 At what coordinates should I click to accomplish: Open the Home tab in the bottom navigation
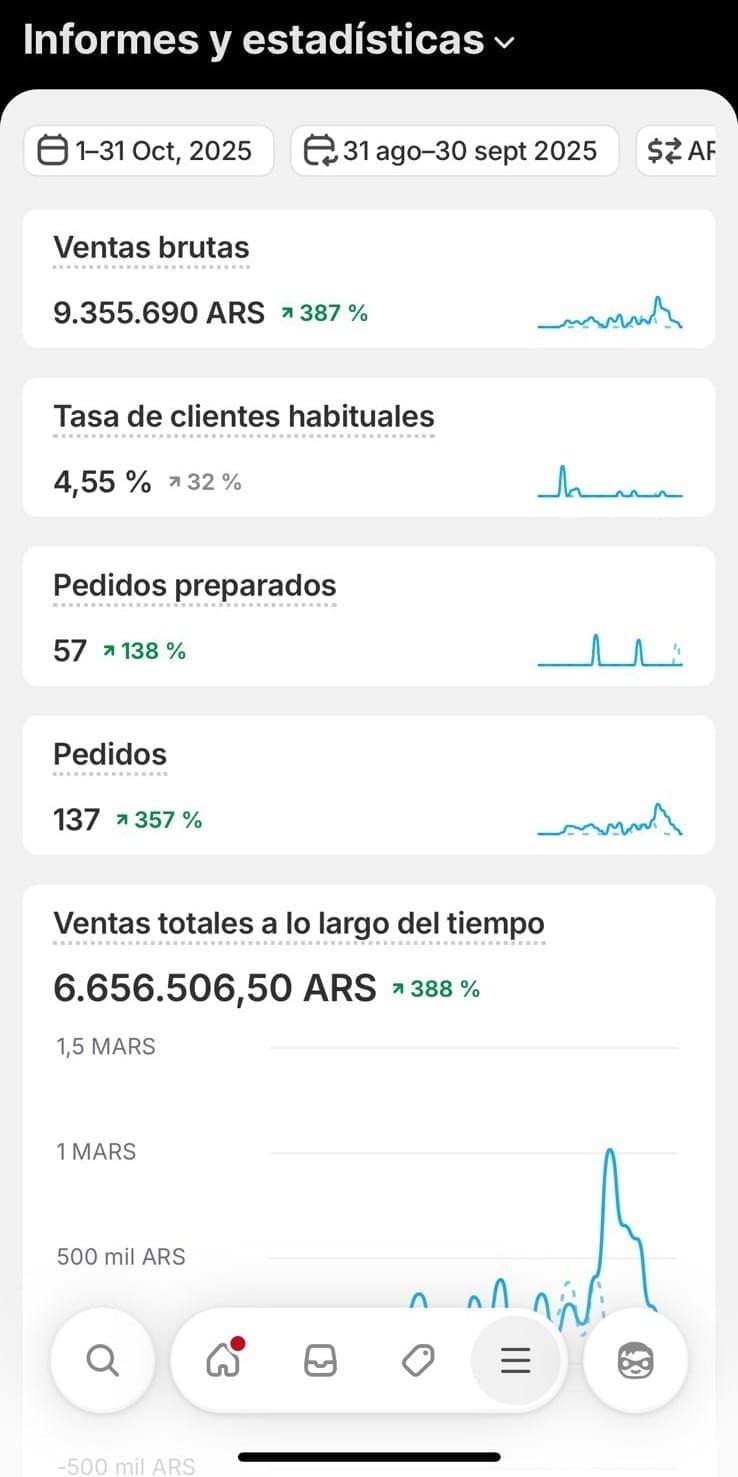coord(223,1359)
